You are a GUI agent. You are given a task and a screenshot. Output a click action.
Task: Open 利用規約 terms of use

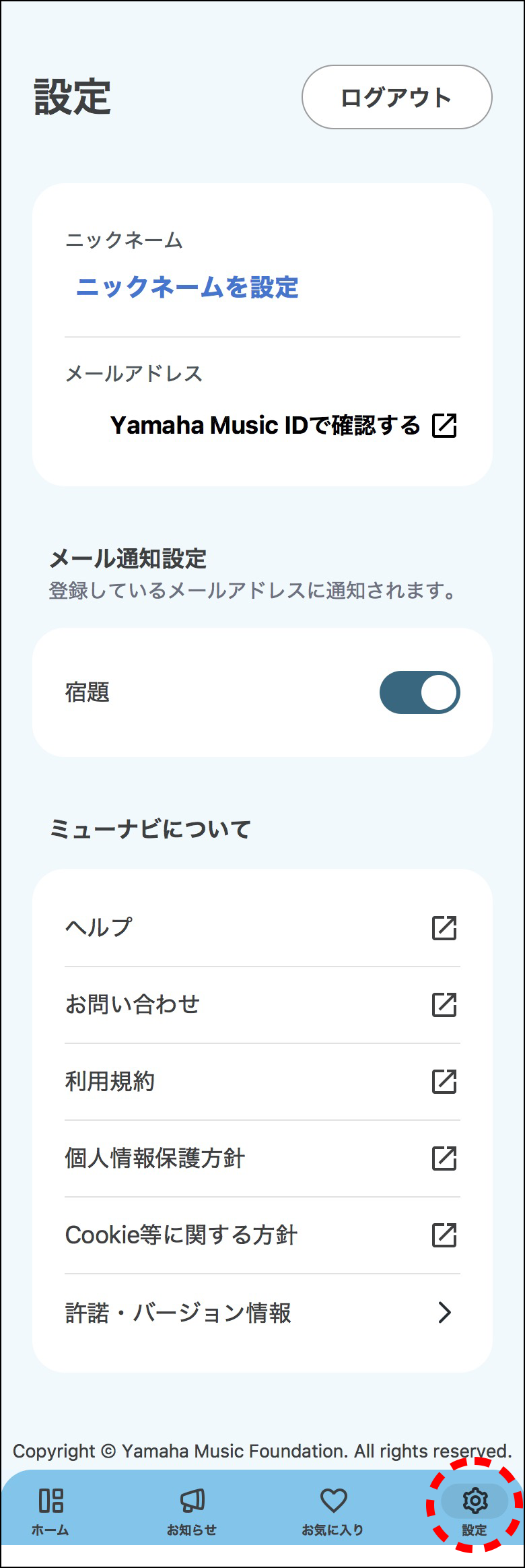[262, 1082]
